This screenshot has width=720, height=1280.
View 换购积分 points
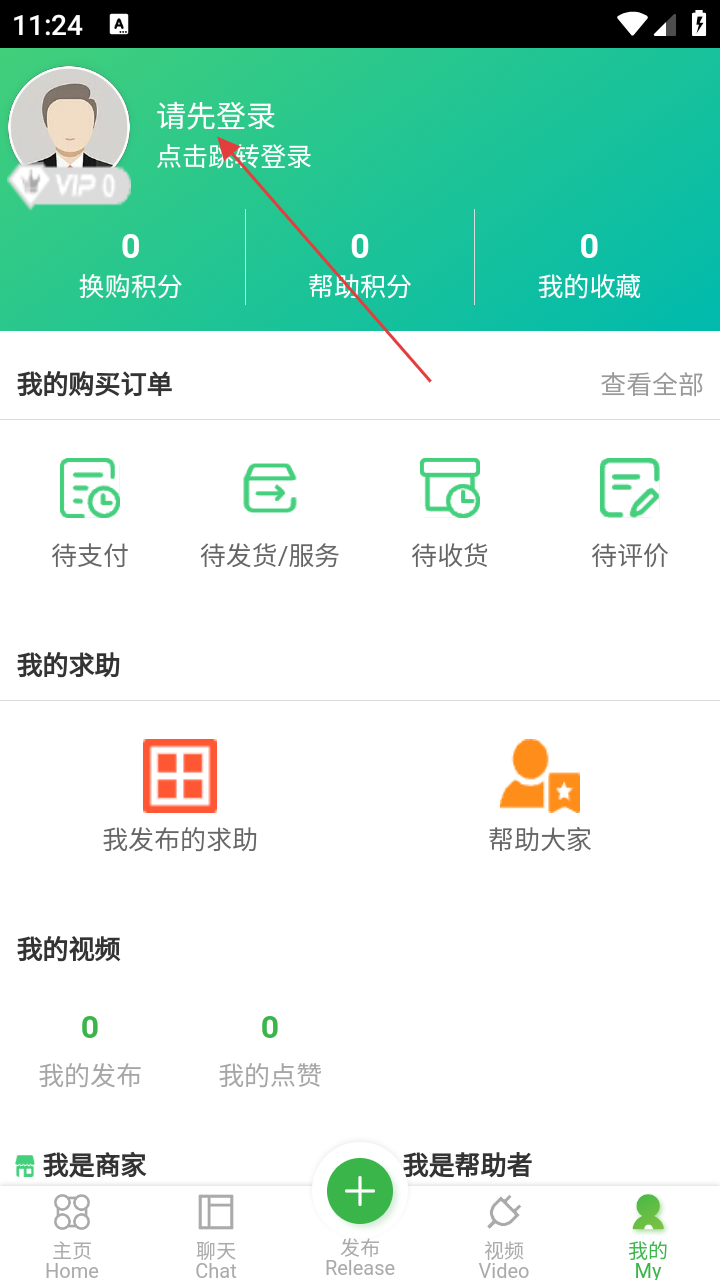click(130, 266)
